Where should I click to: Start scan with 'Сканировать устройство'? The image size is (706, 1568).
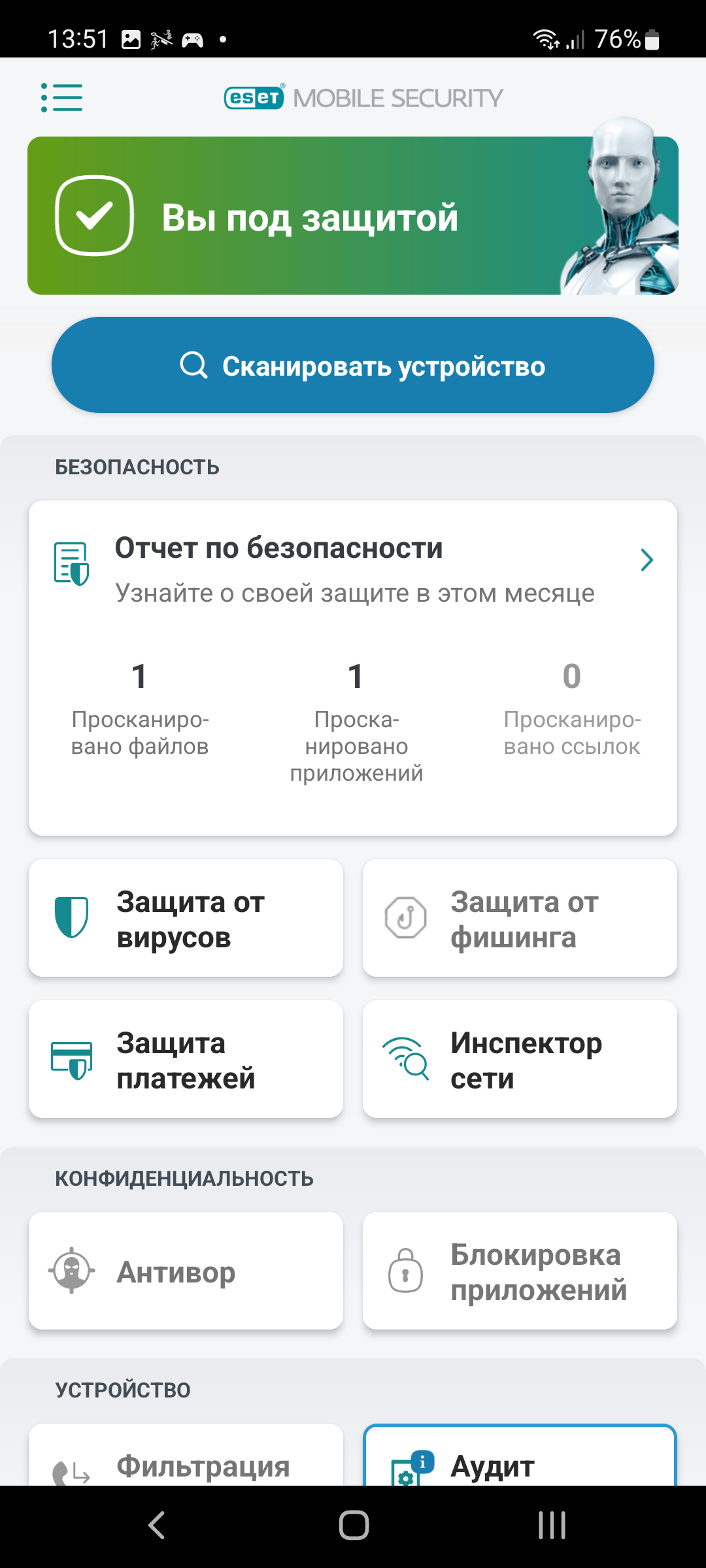[x=353, y=365]
